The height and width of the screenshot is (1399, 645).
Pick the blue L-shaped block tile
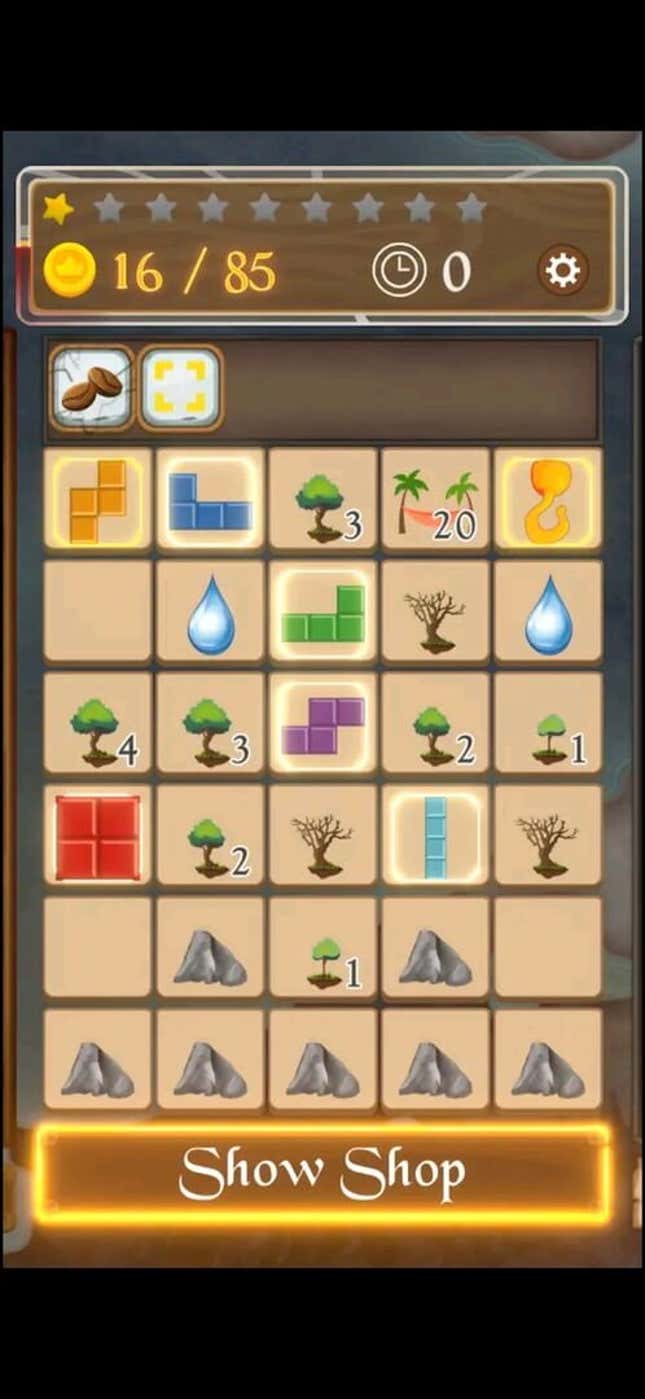pyautogui.click(x=210, y=499)
